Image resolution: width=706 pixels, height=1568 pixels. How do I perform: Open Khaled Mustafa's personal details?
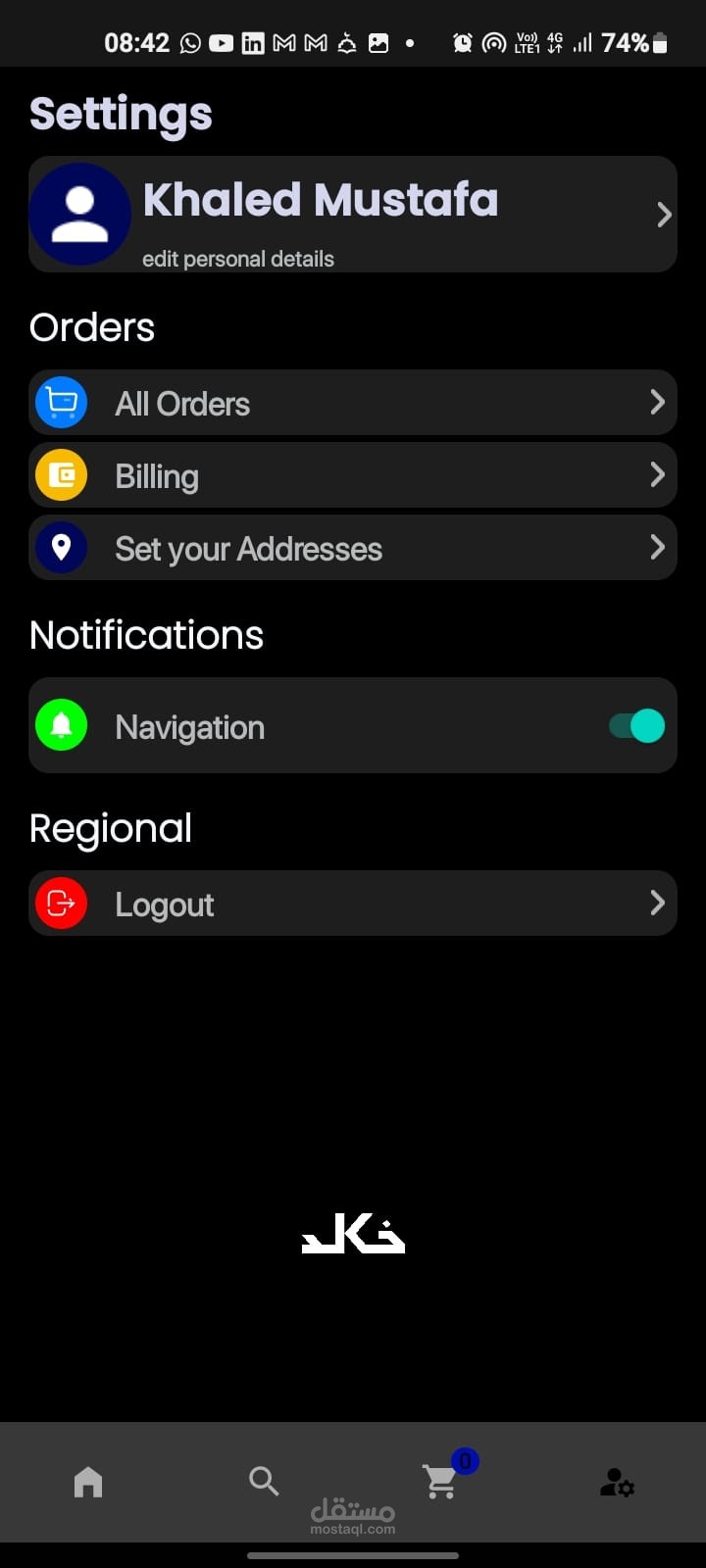click(x=353, y=214)
